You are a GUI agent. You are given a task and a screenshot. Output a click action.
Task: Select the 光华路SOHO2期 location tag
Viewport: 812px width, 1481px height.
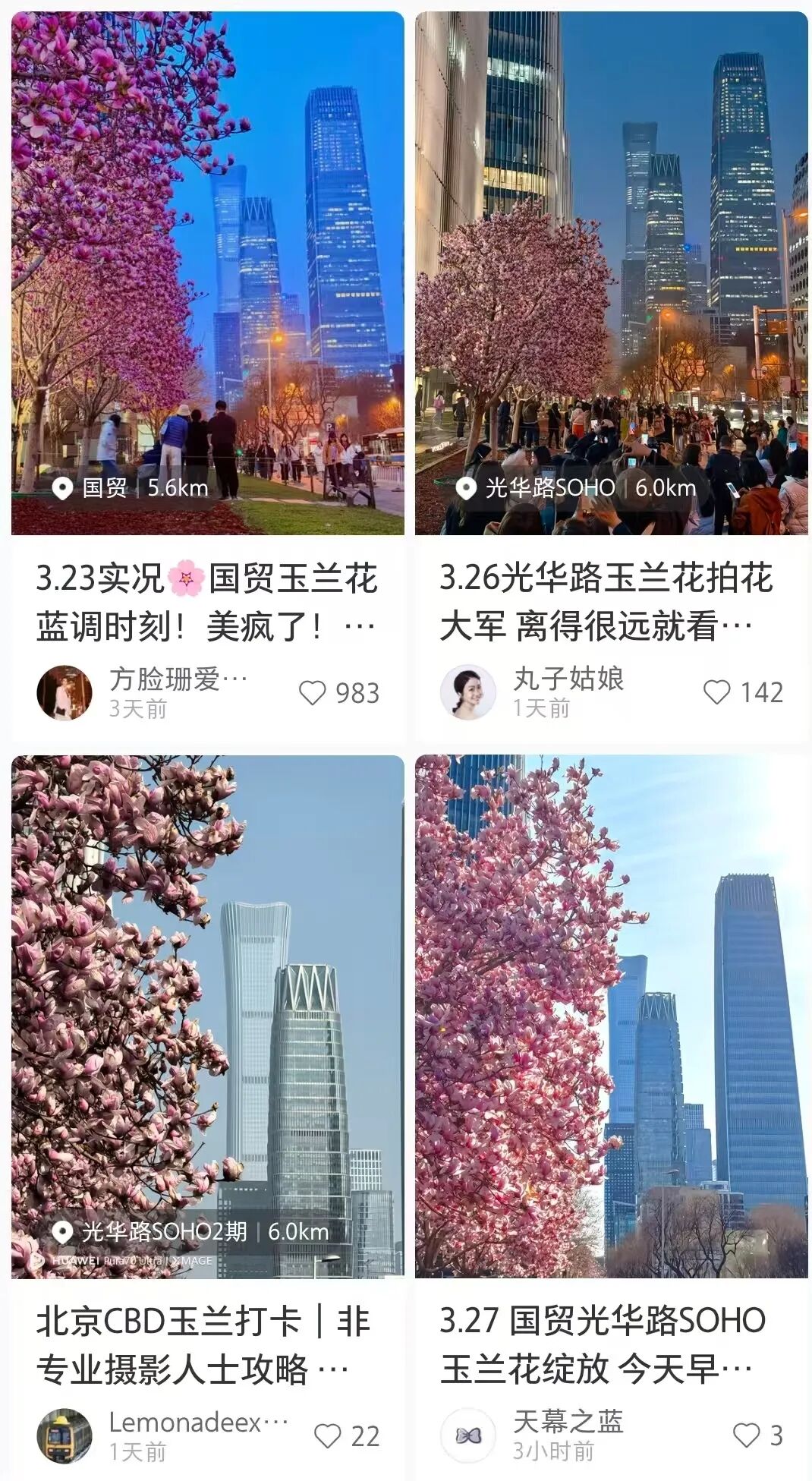pyautogui.click(x=190, y=1231)
